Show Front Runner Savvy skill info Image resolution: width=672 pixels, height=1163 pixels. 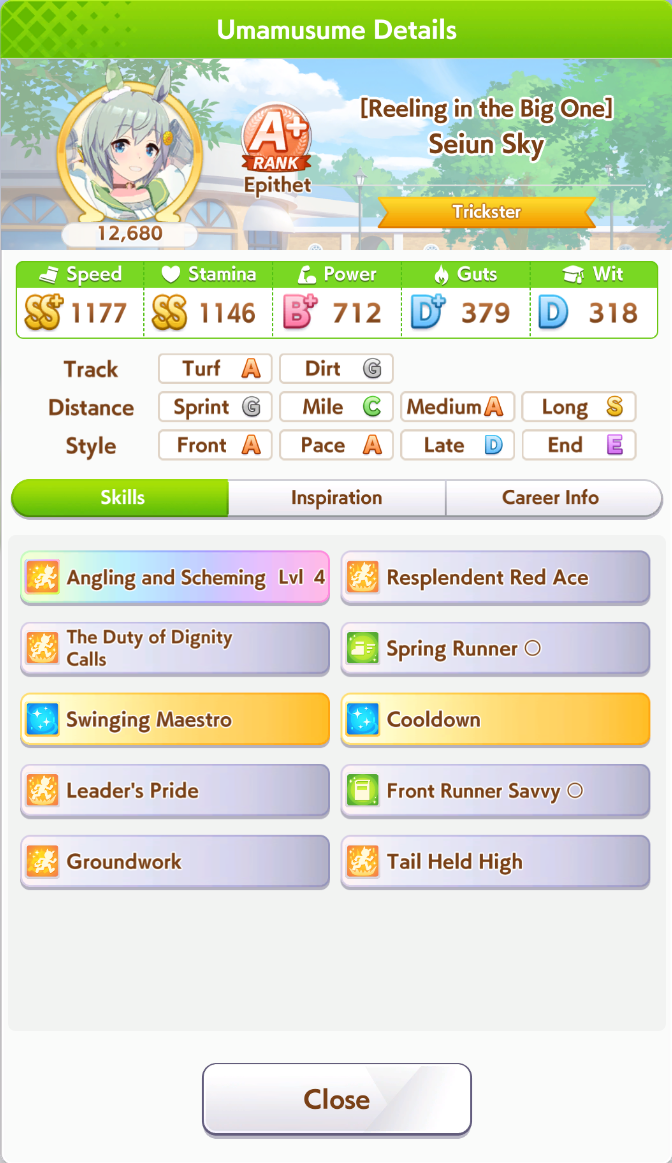495,791
